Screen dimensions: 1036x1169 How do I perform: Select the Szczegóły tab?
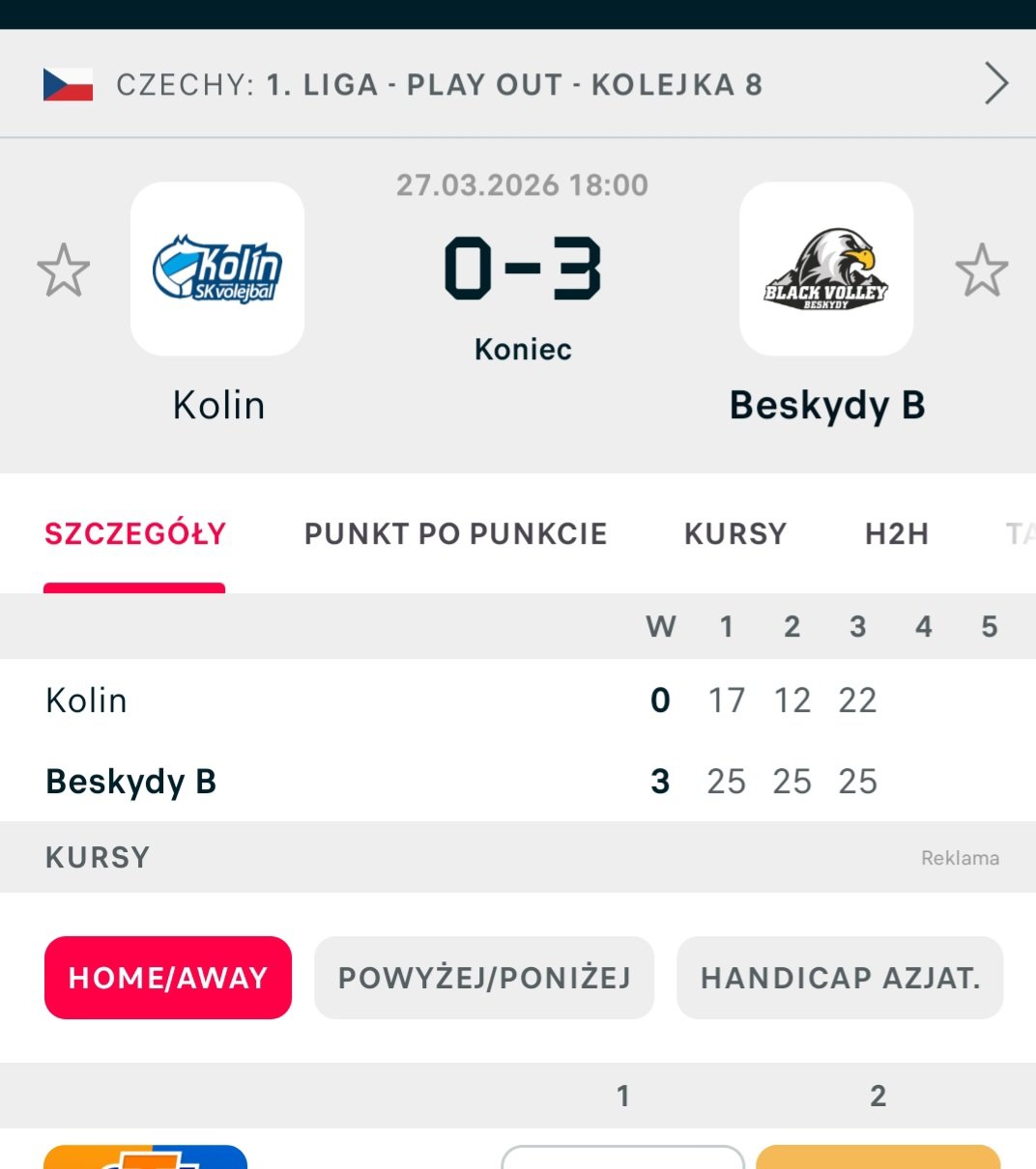click(135, 534)
